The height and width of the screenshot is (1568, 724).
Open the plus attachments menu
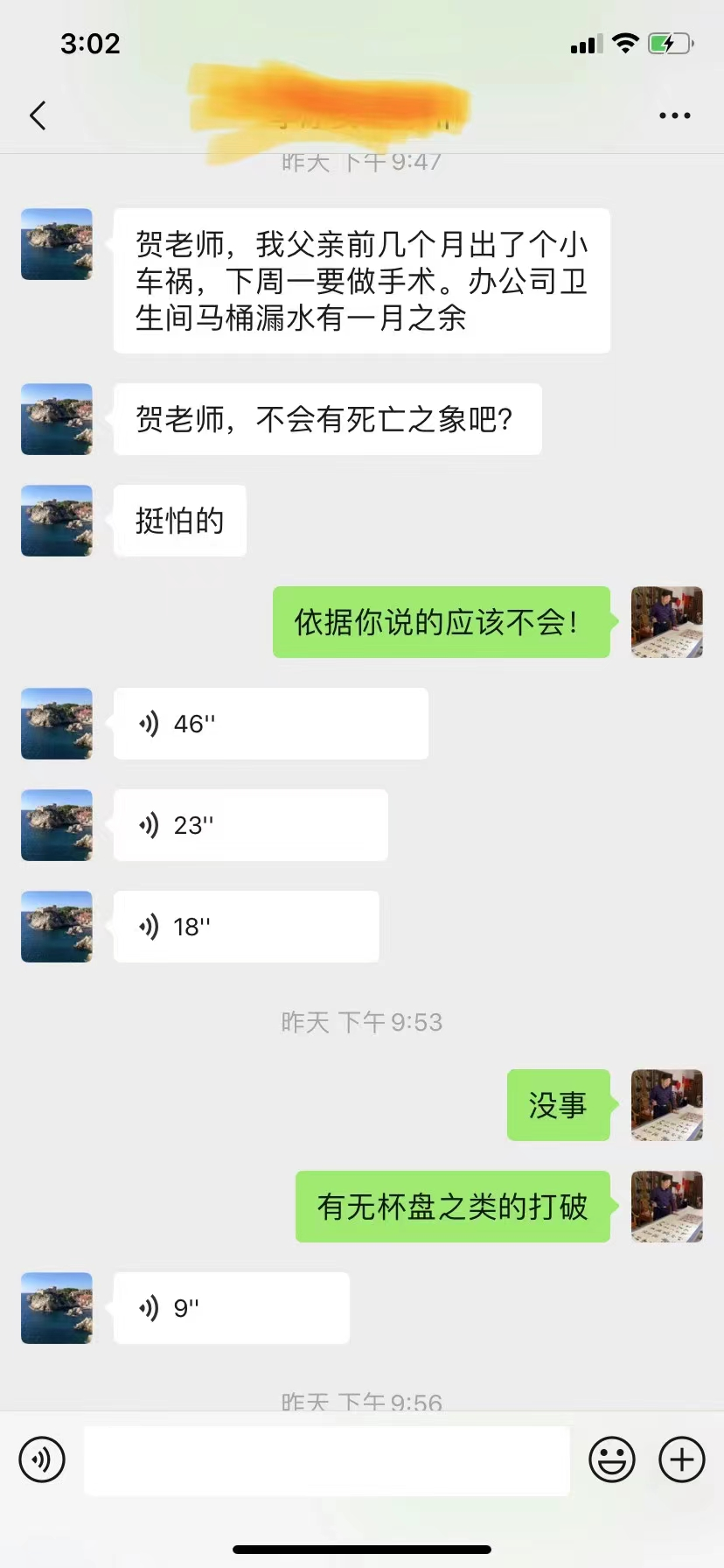pos(681,1459)
